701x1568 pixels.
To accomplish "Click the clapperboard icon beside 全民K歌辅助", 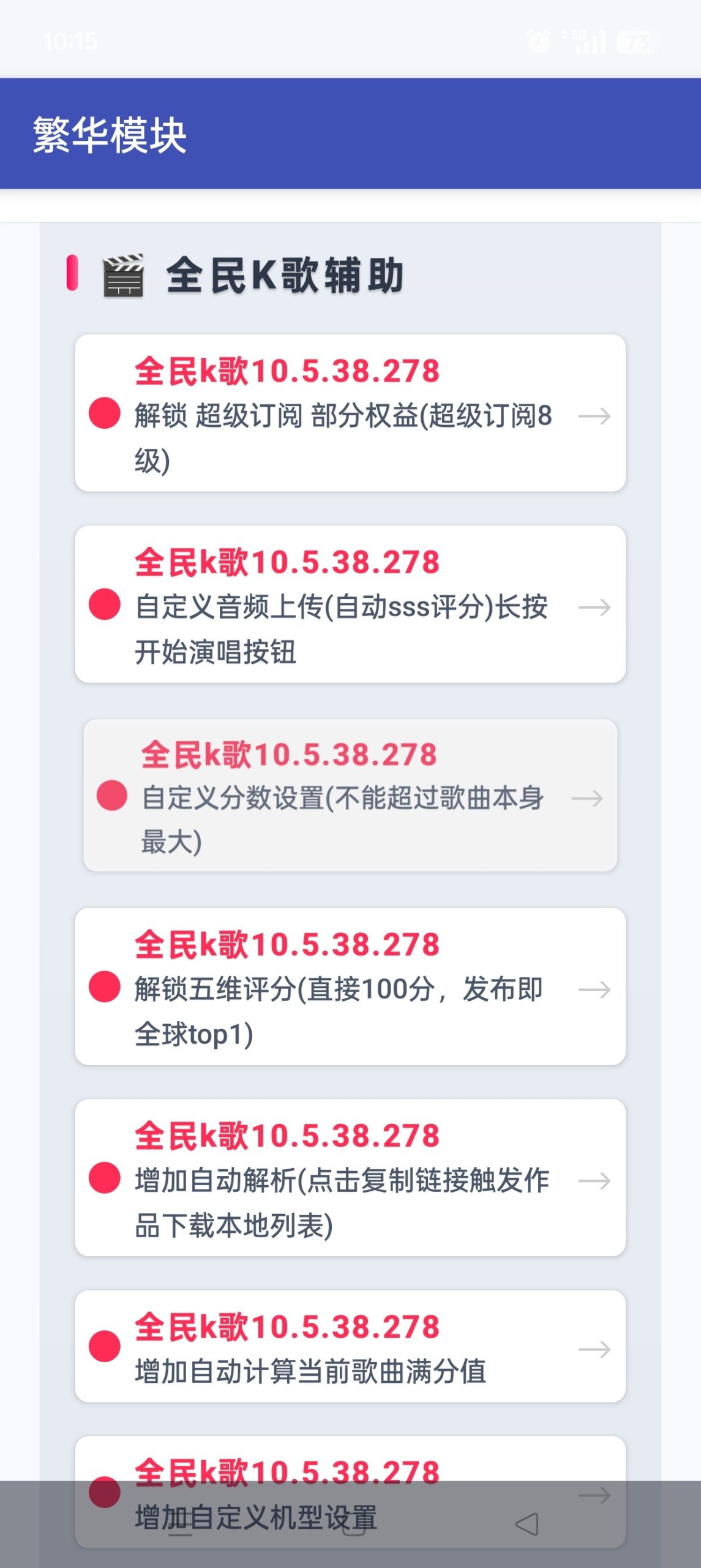I will click(124, 277).
